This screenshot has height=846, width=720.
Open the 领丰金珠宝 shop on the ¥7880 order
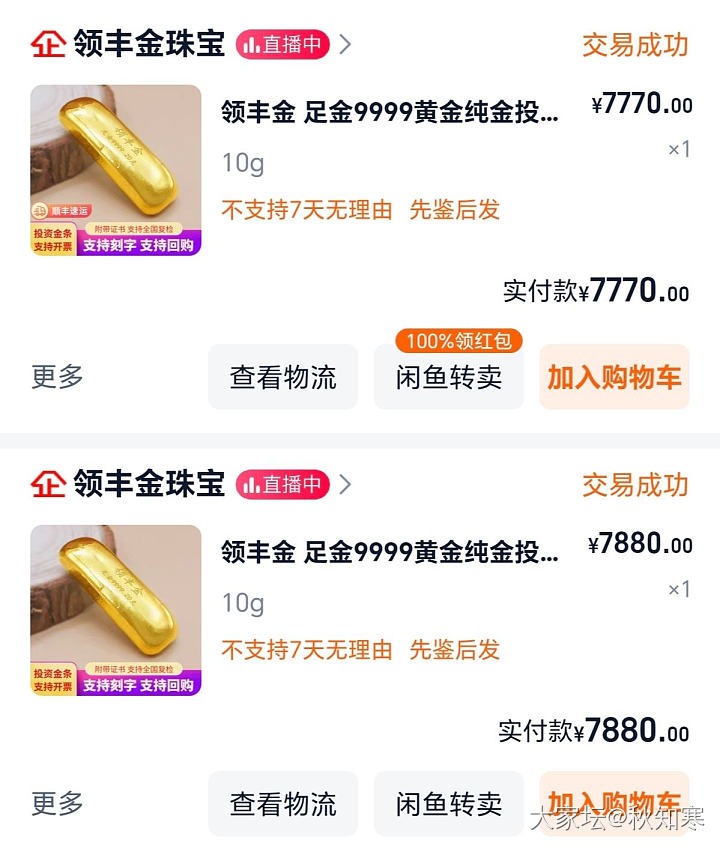tap(149, 485)
